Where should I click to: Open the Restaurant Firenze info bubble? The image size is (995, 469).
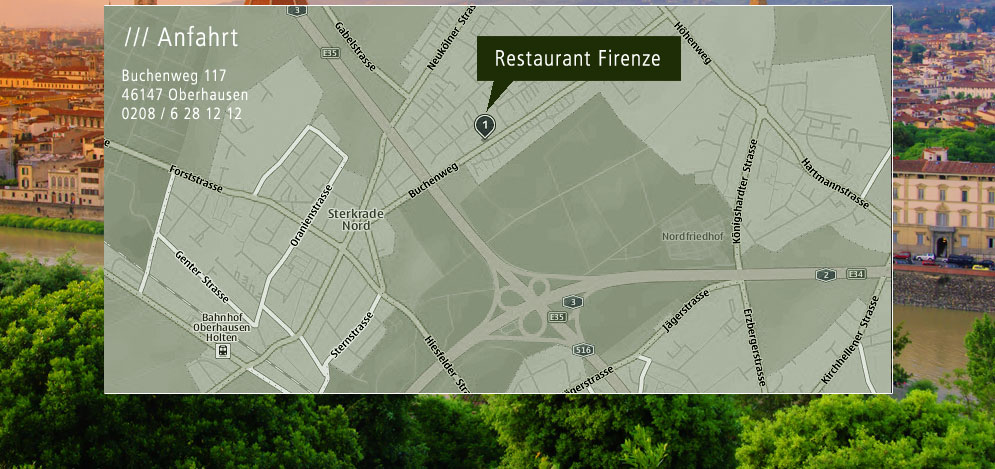coord(578,59)
